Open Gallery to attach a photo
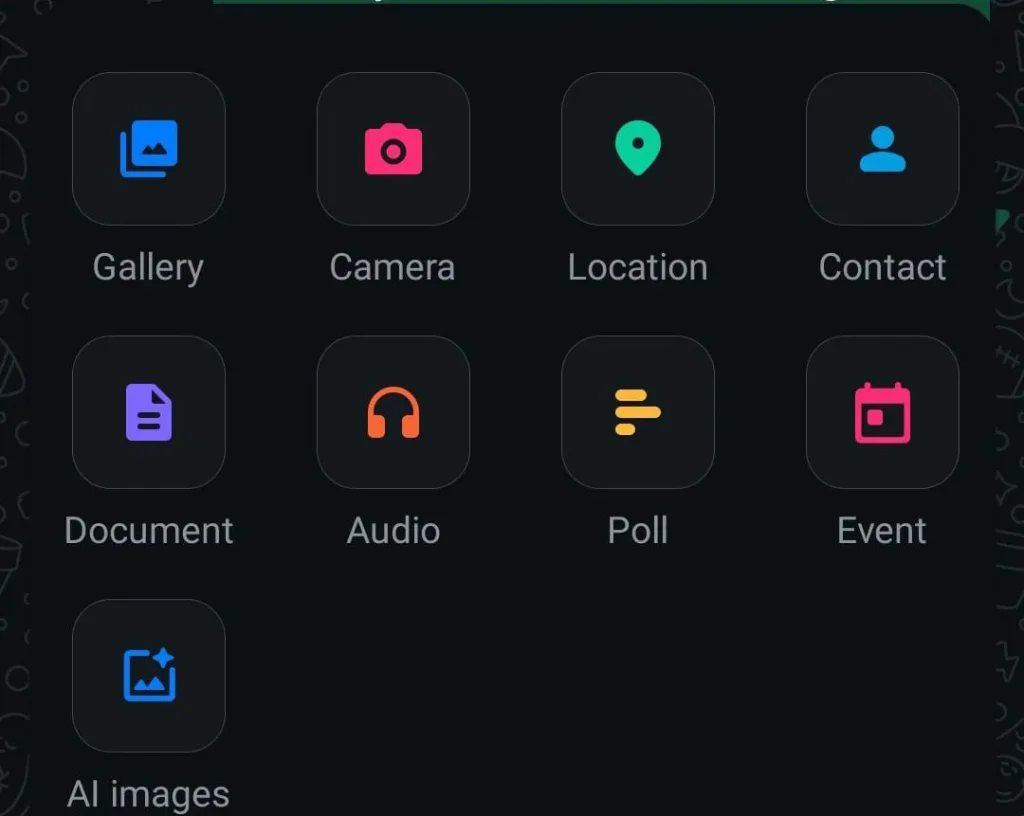Image resolution: width=1024 pixels, height=816 pixels. point(148,149)
